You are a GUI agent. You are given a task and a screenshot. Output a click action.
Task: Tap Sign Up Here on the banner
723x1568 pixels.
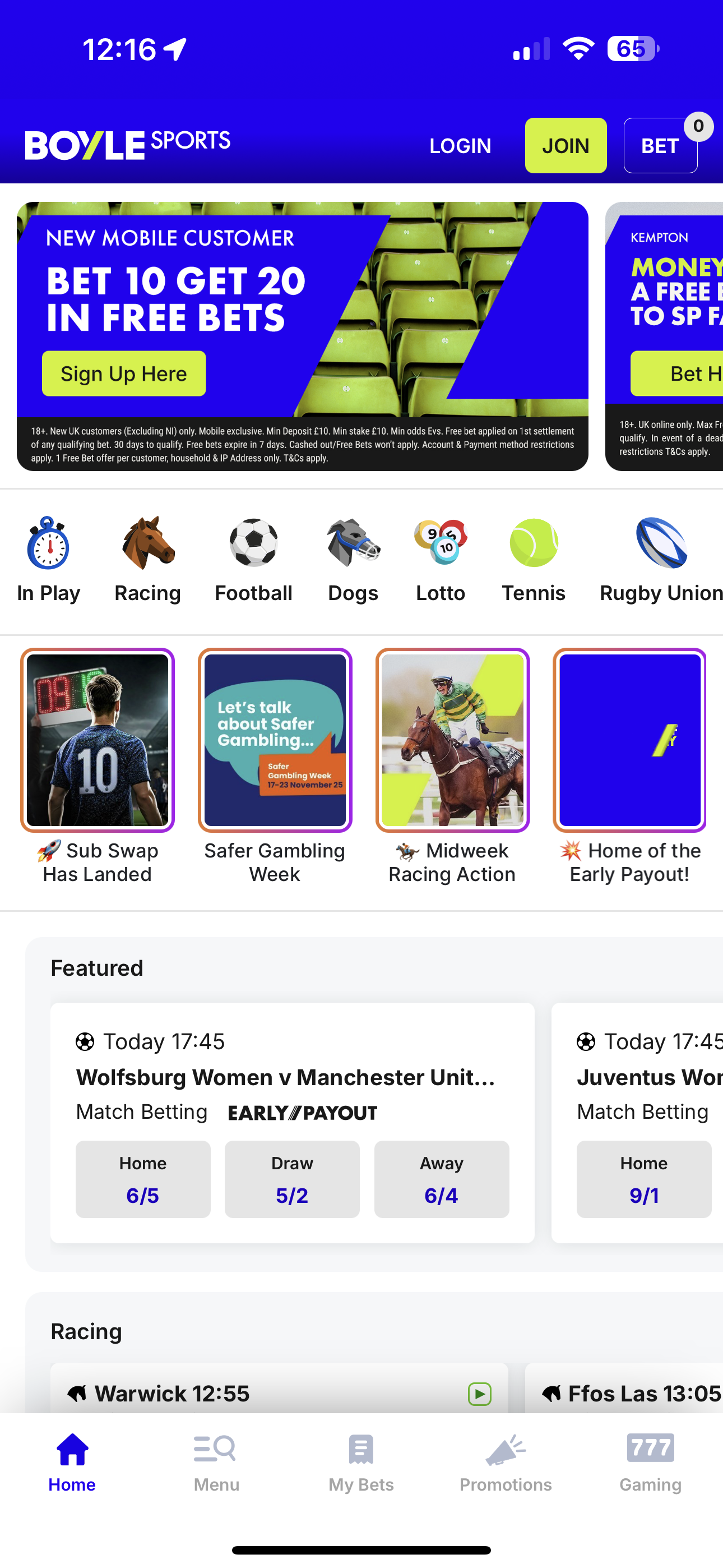click(123, 373)
